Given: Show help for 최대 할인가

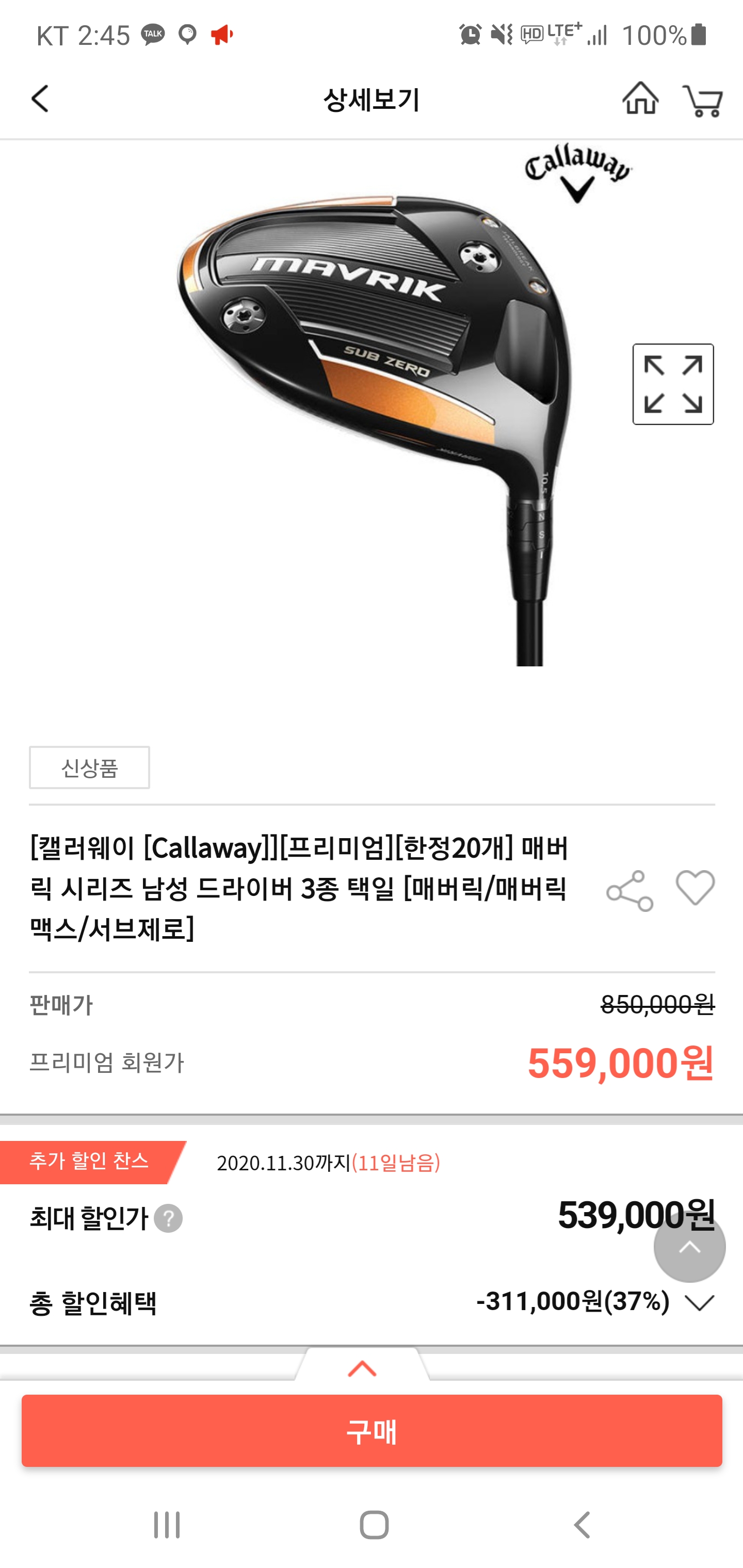Looking at the screenshot, I should pyautogui.click(x=168, y=1219).
